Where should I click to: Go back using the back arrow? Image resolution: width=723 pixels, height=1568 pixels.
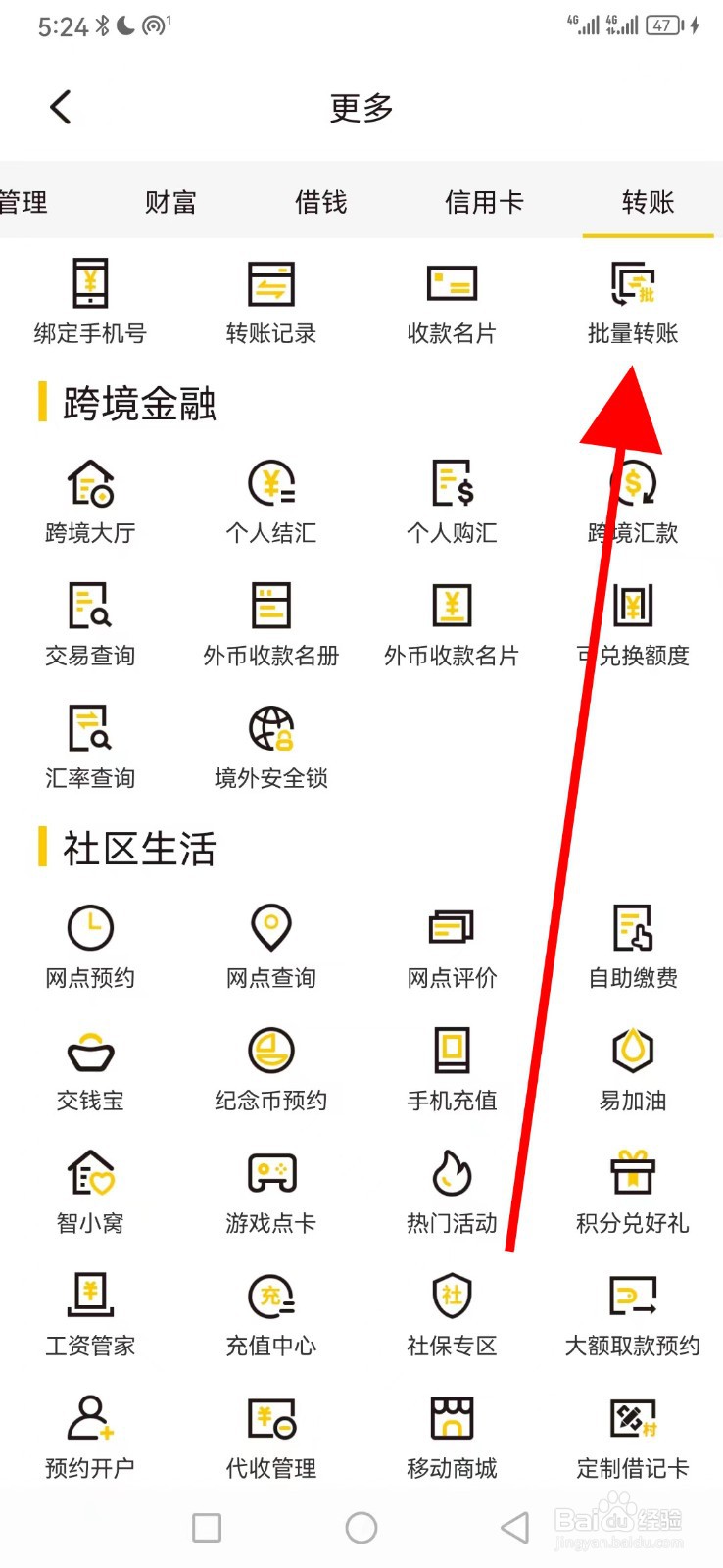click(59, 106)
